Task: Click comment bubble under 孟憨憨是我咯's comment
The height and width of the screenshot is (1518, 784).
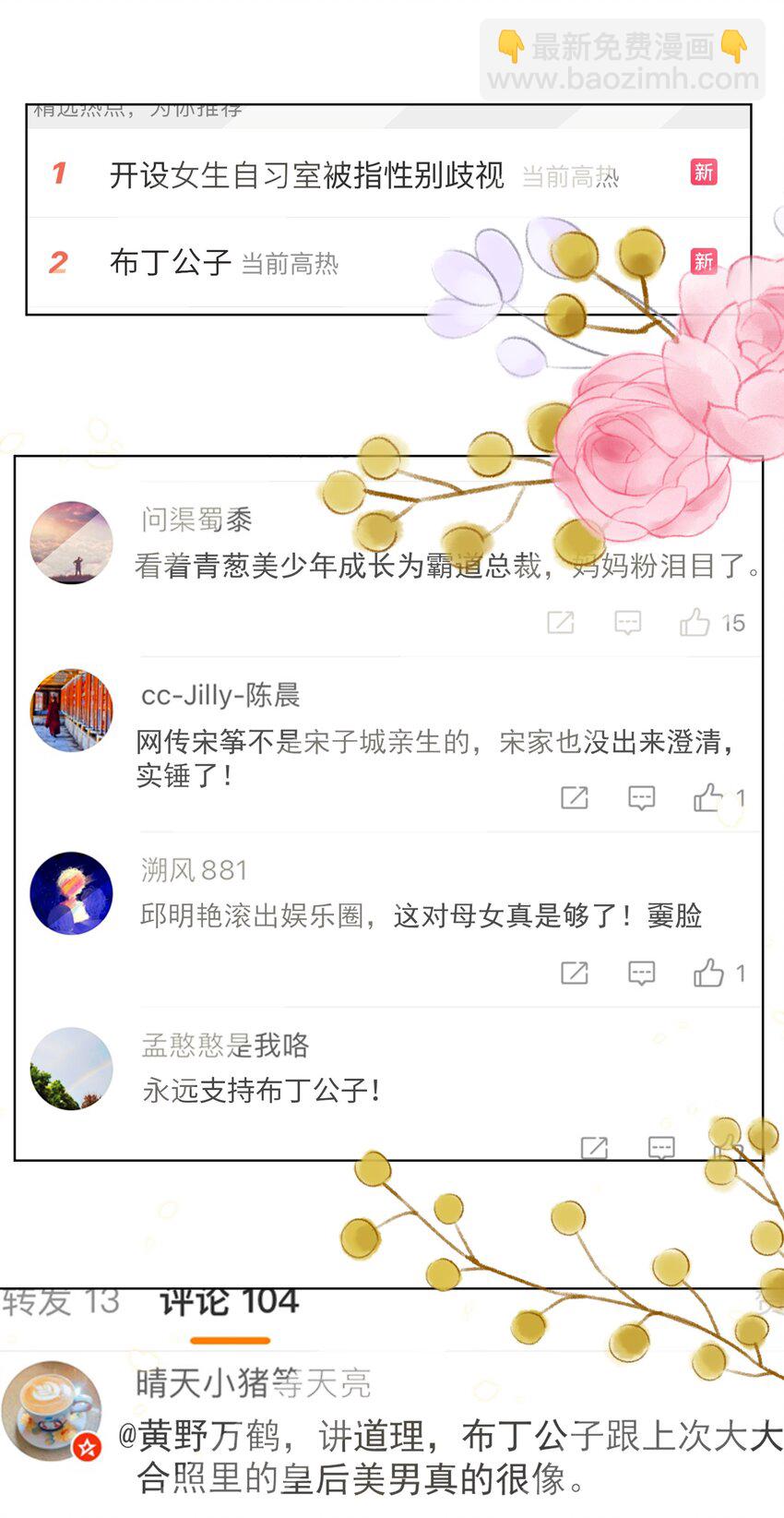Action: tap(660, 1148)
